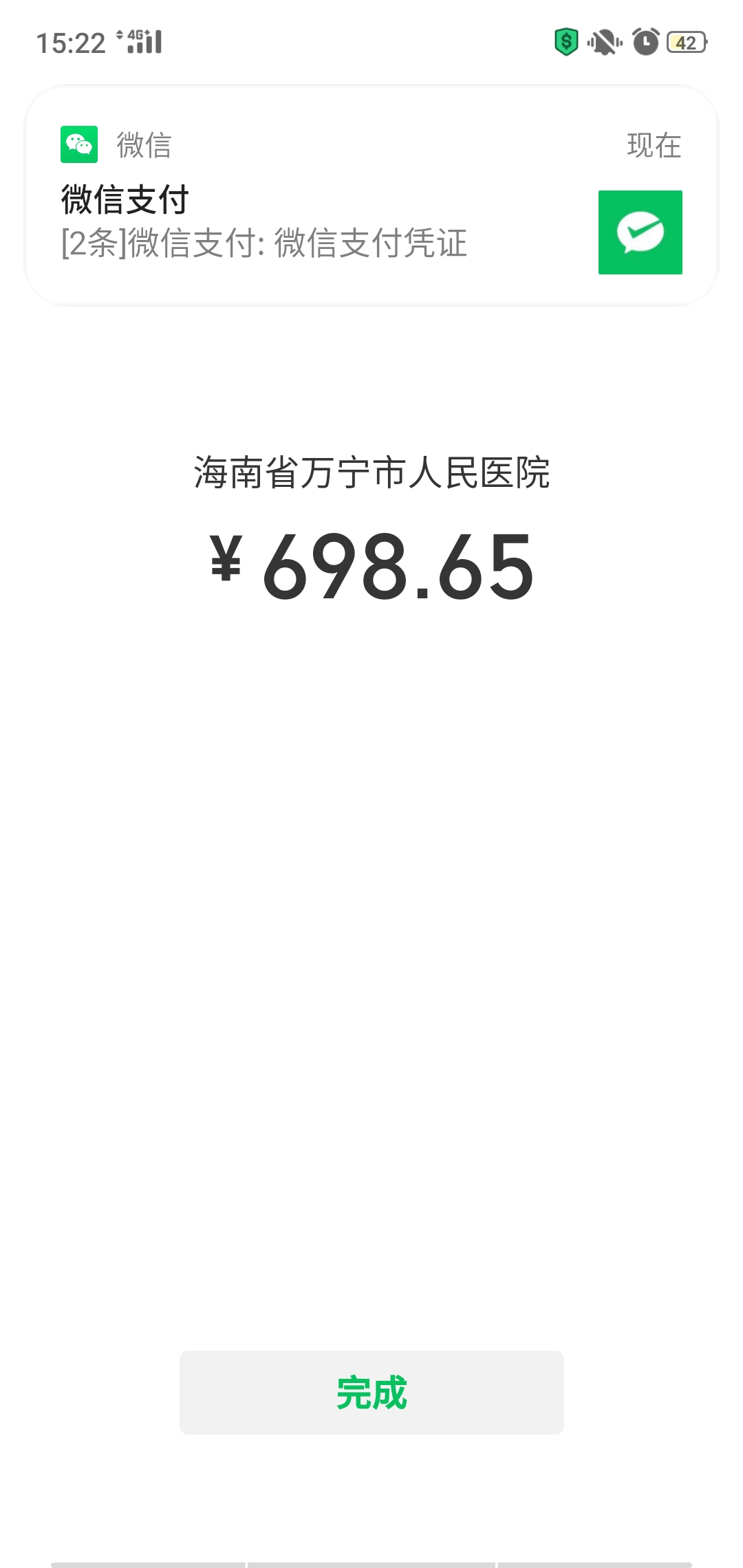Tap the WeChat Pay green checkmark logo
The image size is (743, 1568).
coord(640,231)
